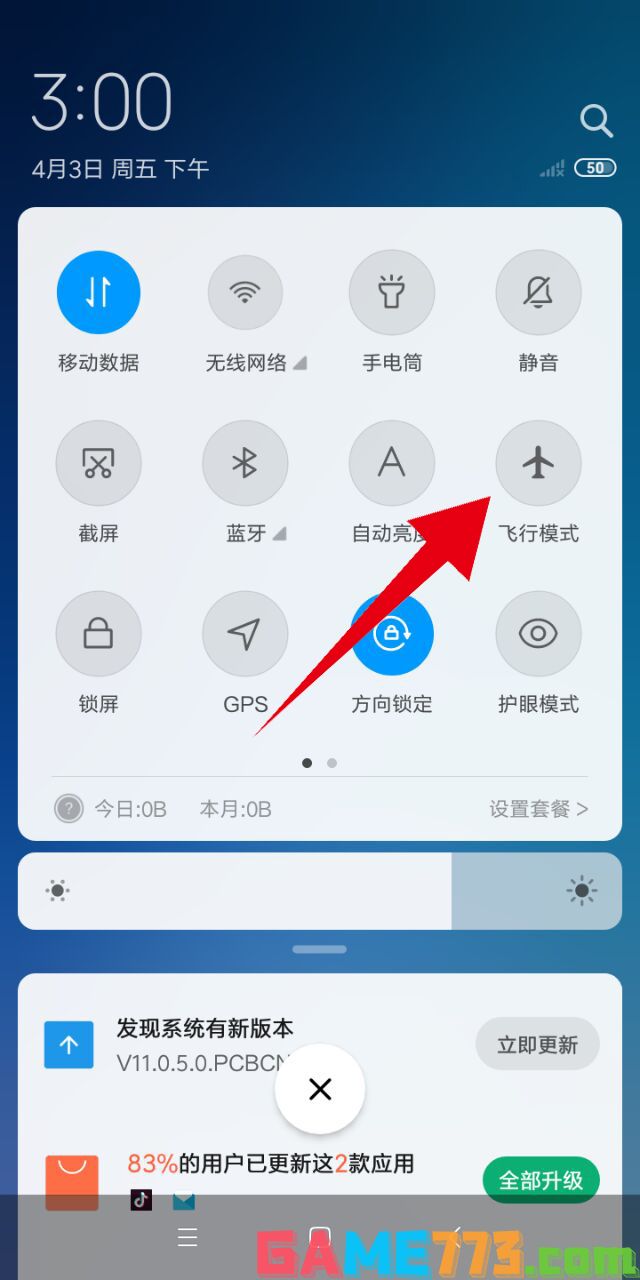This screenshot has width=640, height=1280.
Task: Enable auto brightness
Action: click(391, 463)
